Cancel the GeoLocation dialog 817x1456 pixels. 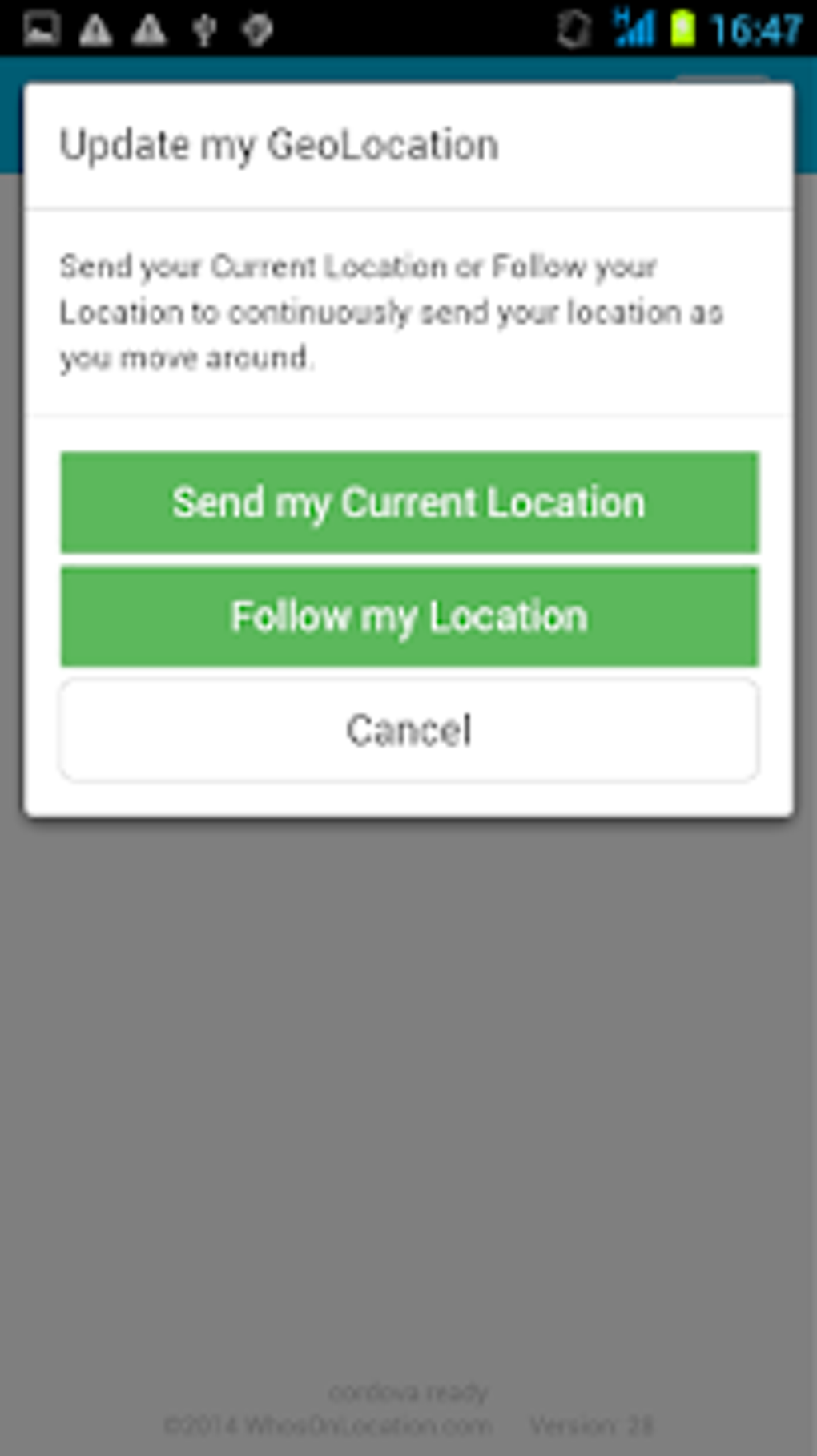[x=409, y=730]
